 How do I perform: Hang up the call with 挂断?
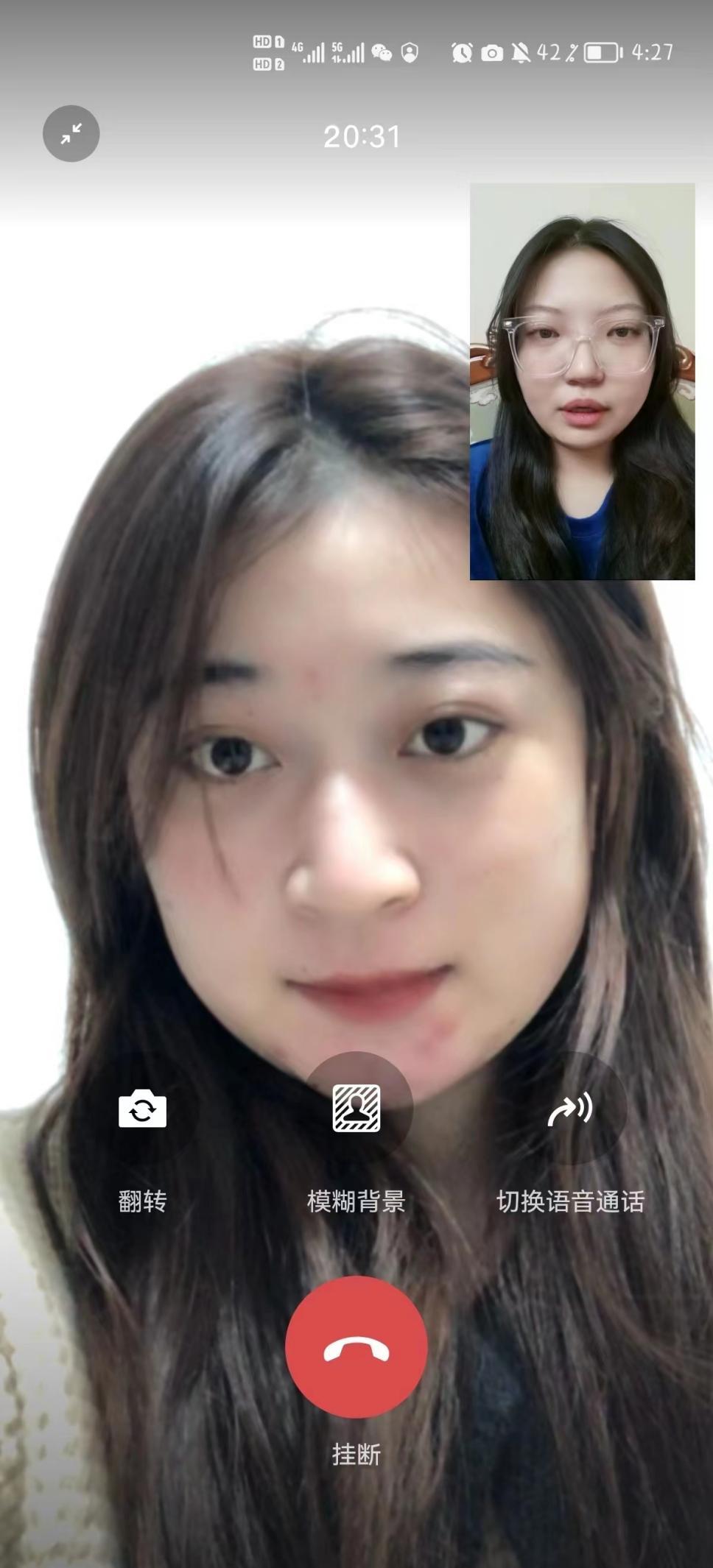click(356, 1346)
